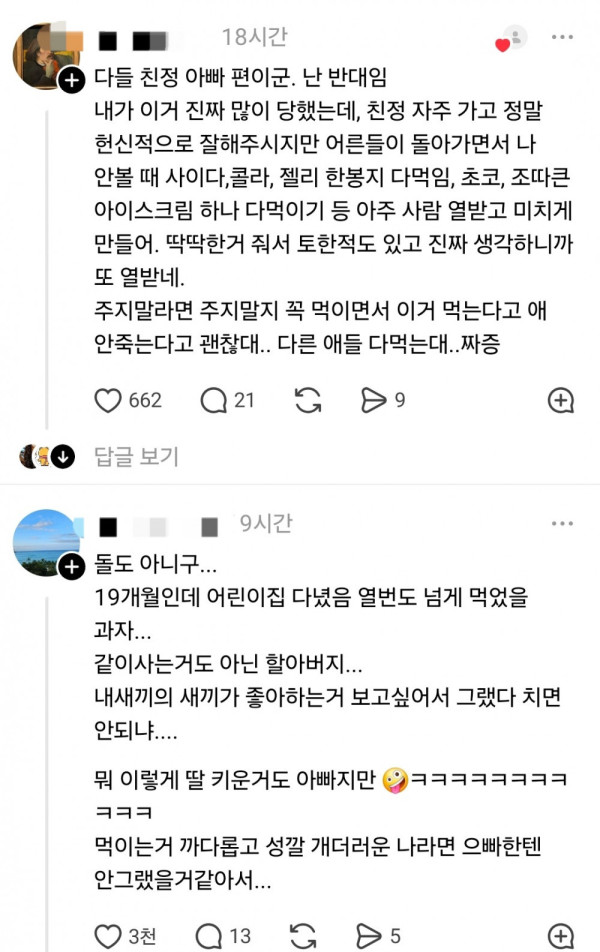Open overflow menu on the 18시간 post
Screen dimensions: 600x952
(562, 38)
